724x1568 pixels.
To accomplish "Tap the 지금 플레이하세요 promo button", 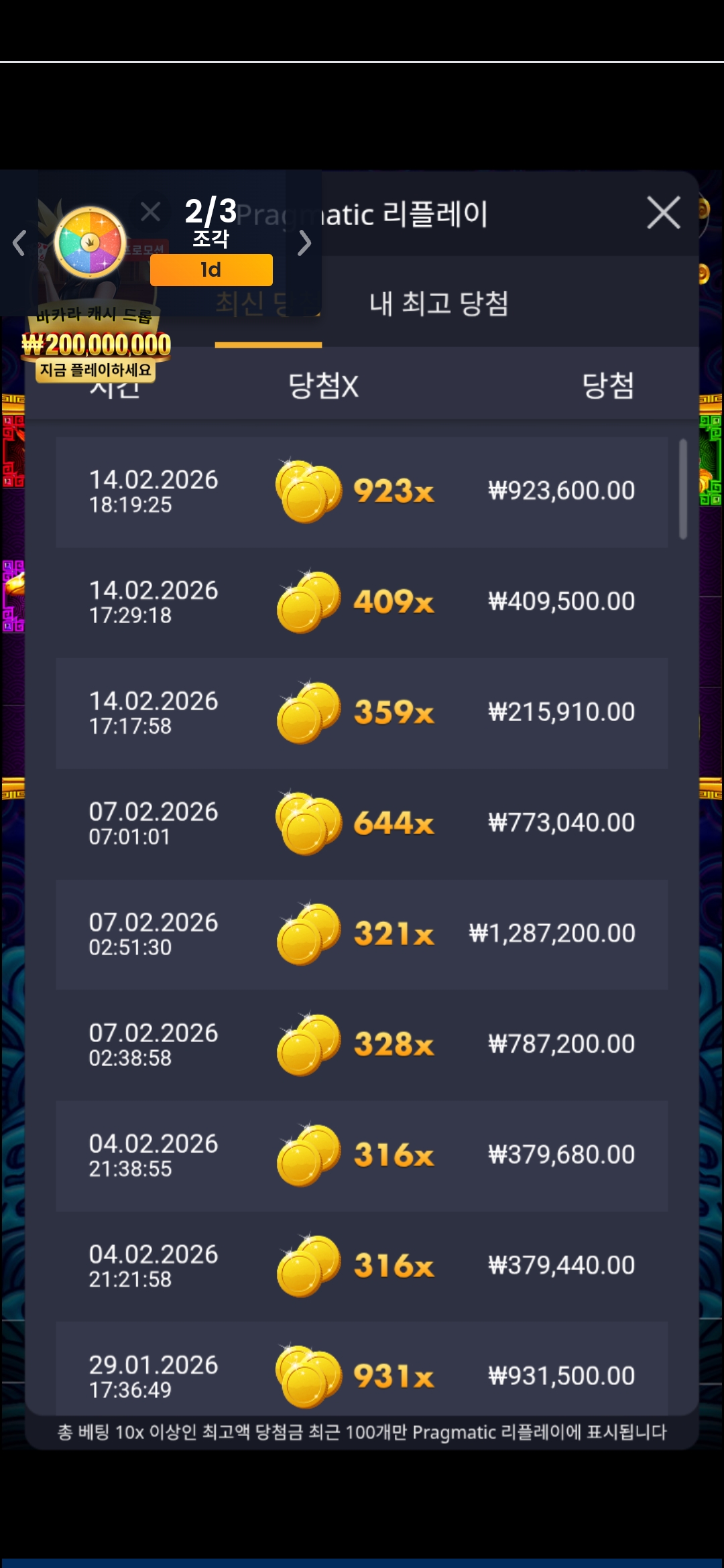I will pos(96,370).
